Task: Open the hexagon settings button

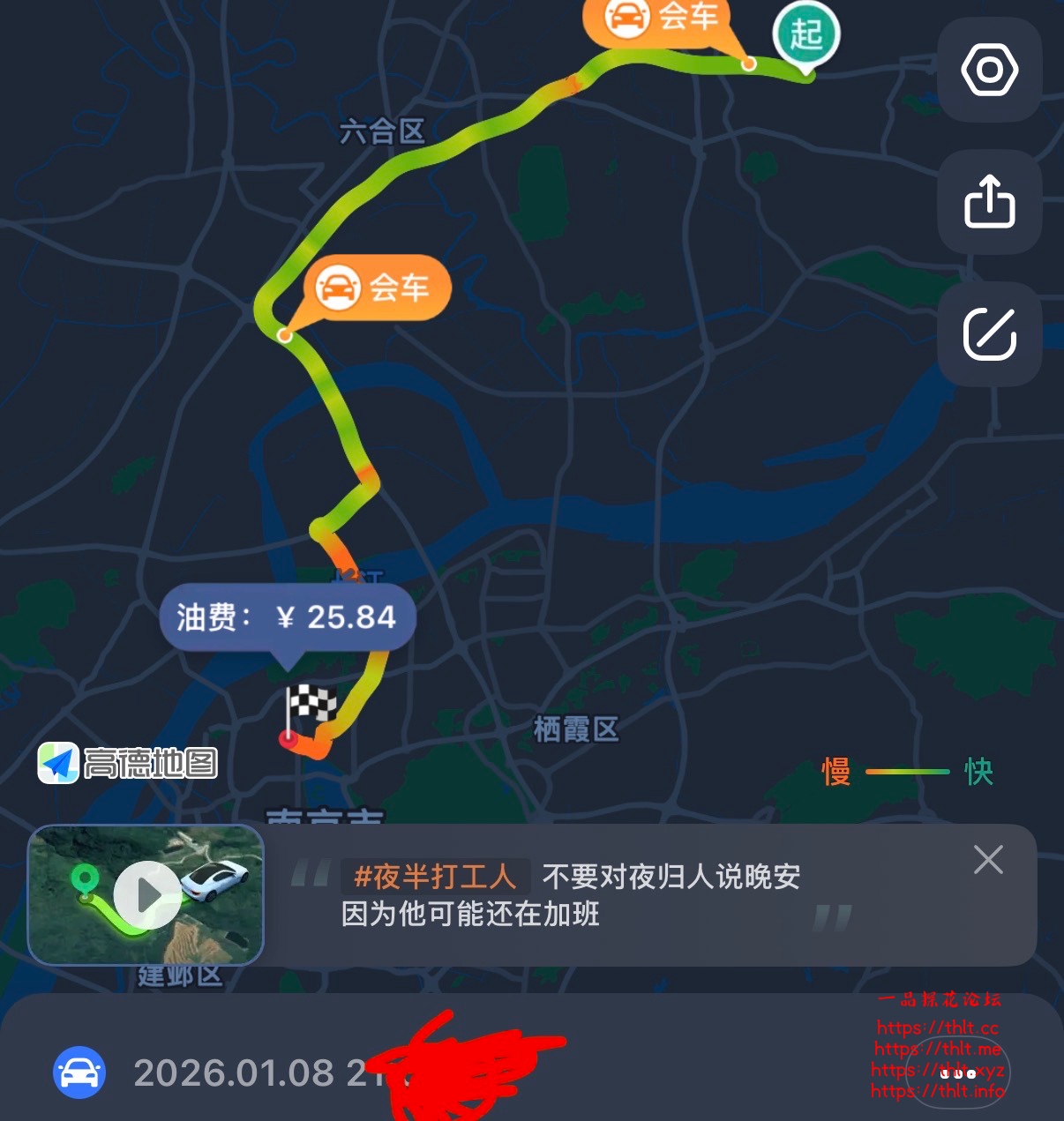Action: click(989, 70)
